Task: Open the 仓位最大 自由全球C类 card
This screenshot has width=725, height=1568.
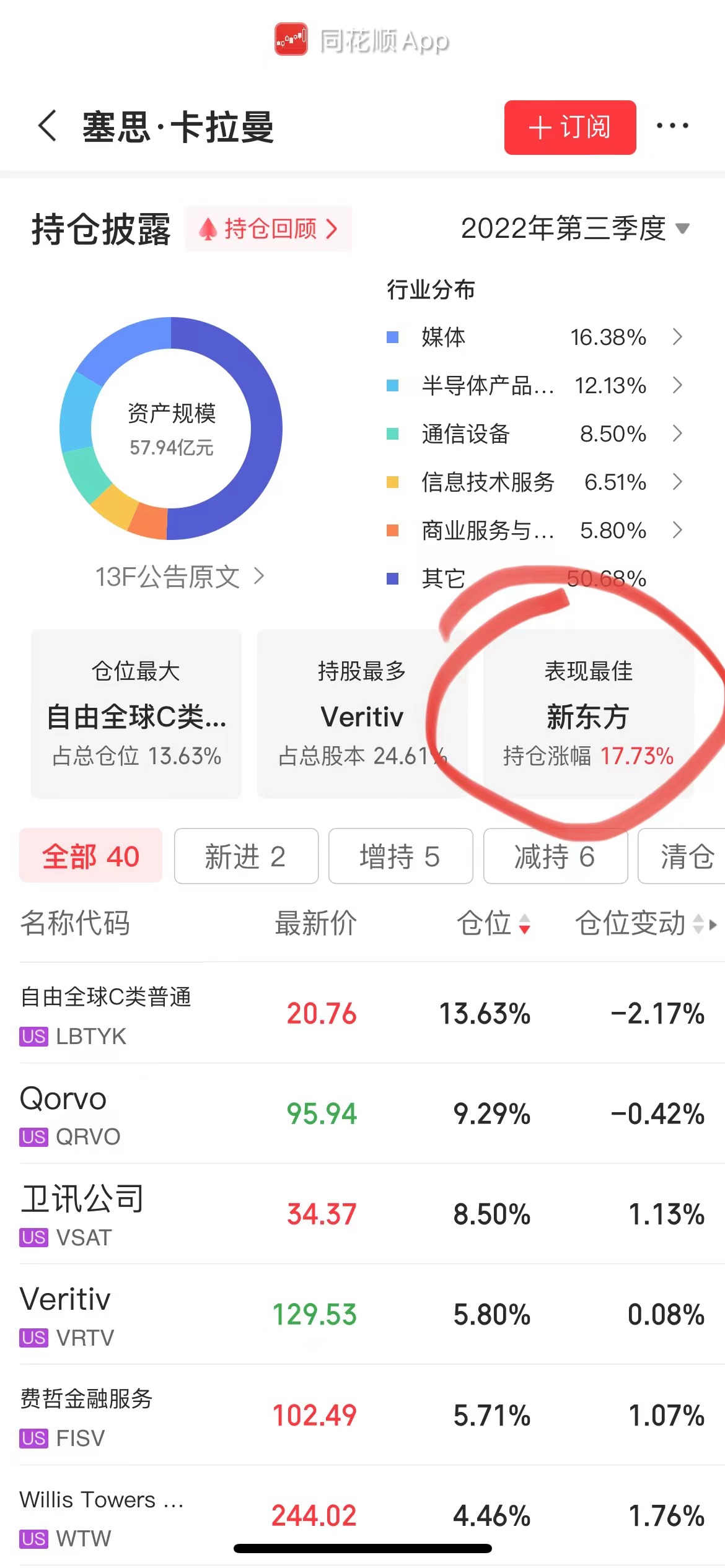Action: tap(136, 714)
